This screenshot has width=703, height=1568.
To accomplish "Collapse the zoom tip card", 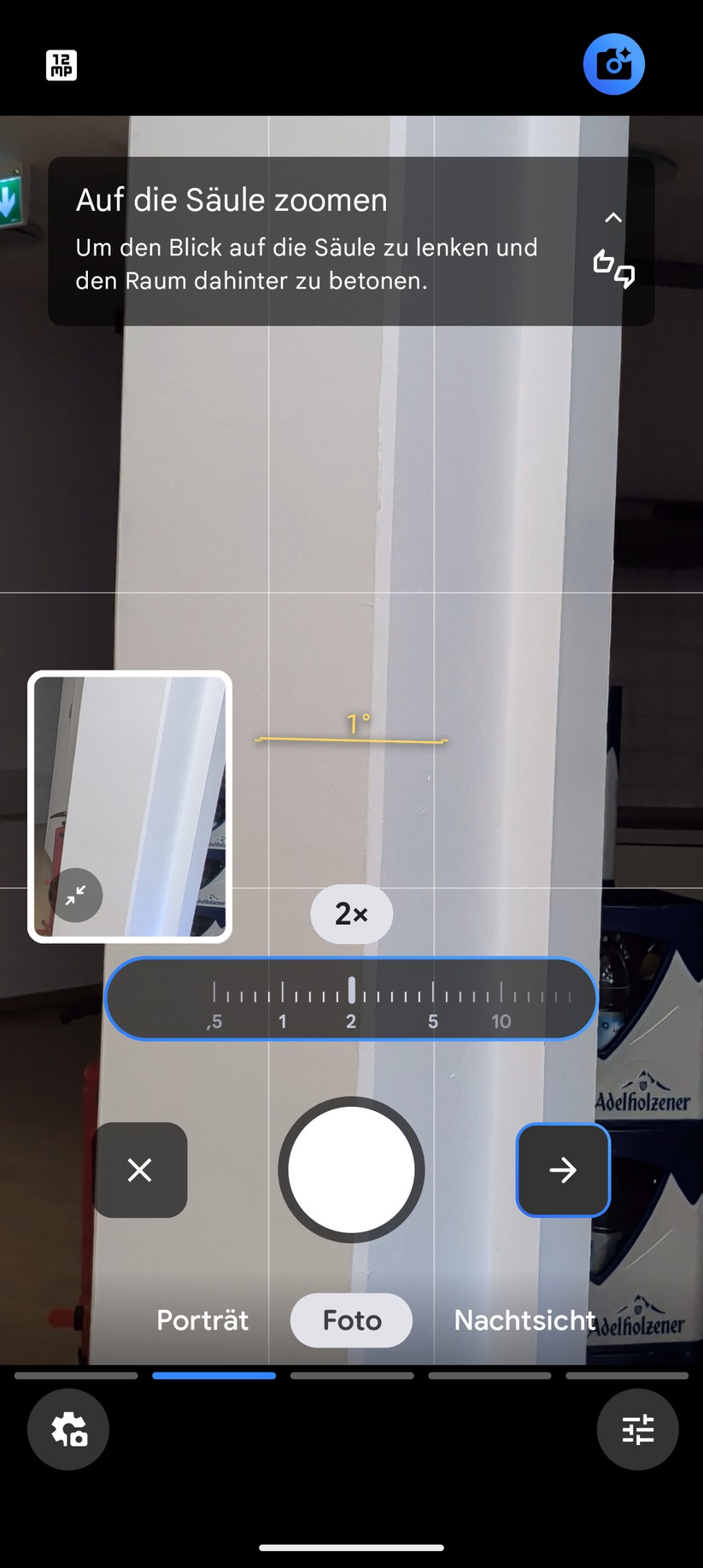I will [x=613, y=218].
